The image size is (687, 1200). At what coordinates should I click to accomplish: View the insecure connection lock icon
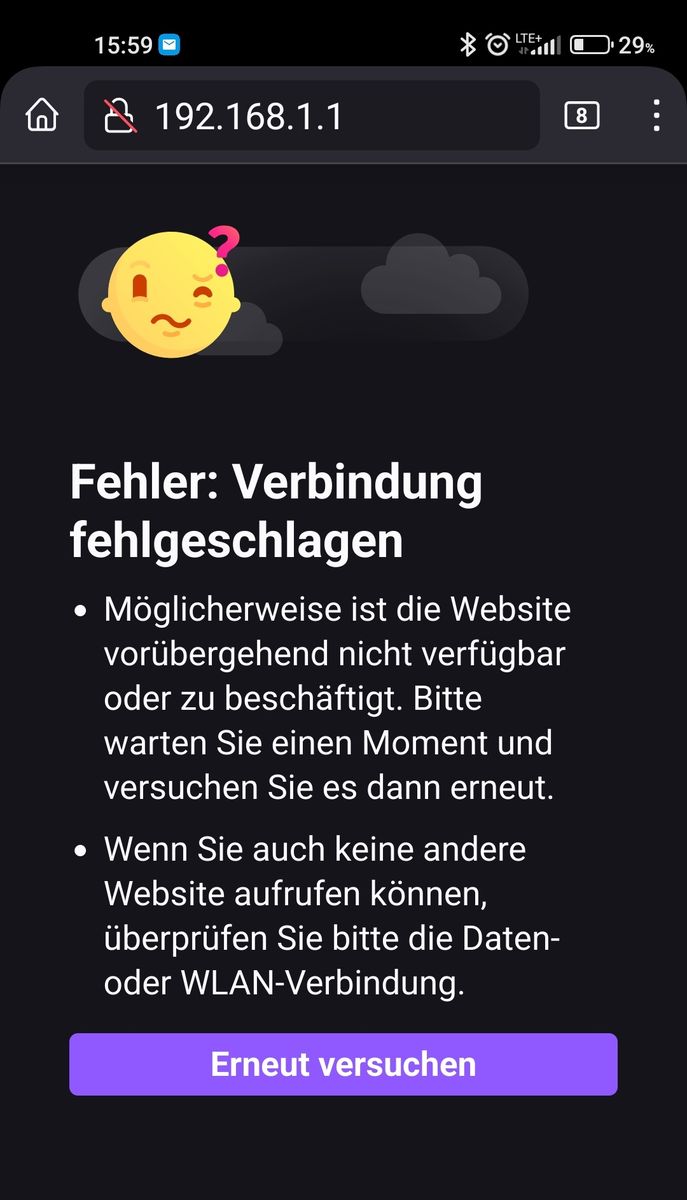pyautogui.click(x=120, y=117)
